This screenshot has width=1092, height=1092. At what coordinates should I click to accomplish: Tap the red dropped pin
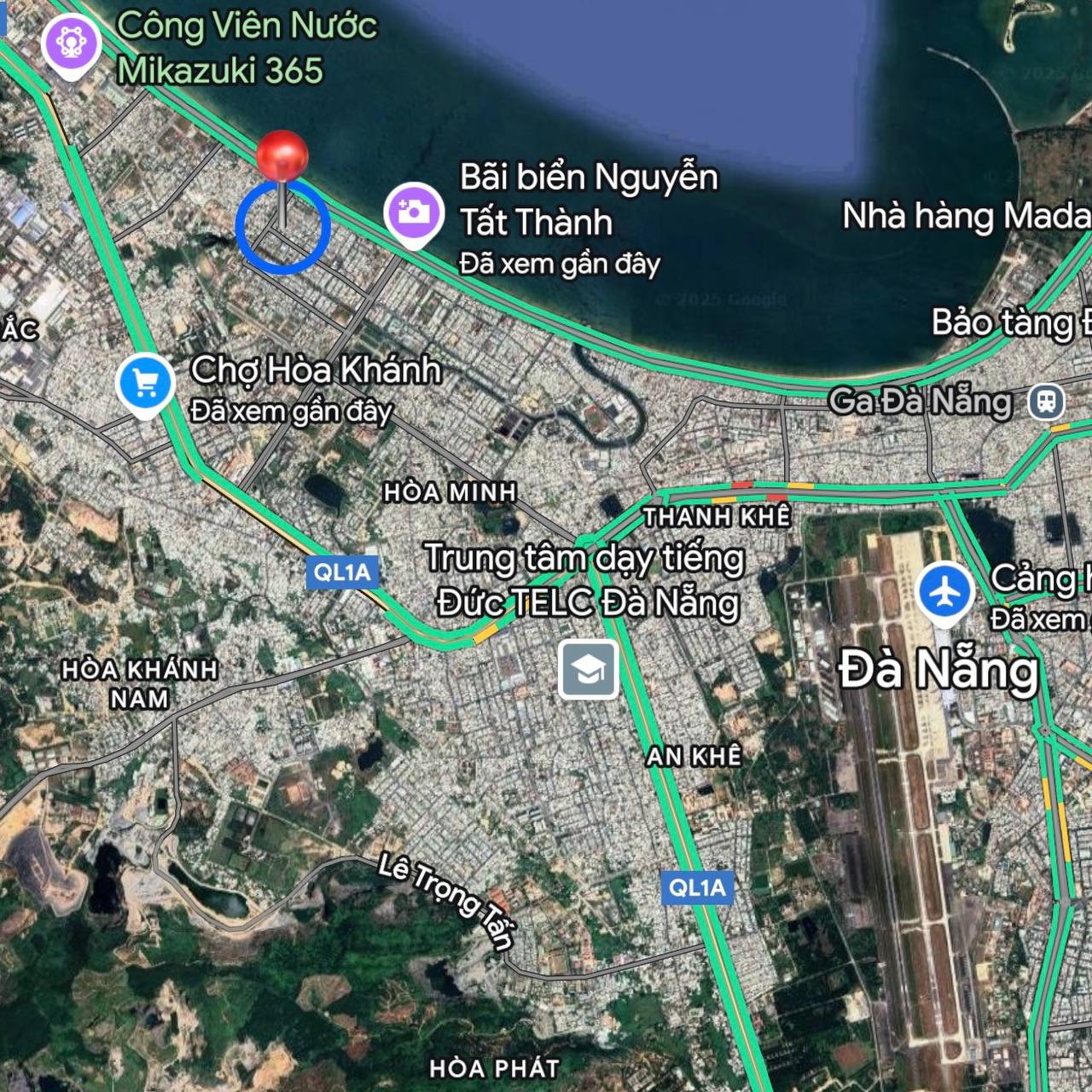coord(282,157)
